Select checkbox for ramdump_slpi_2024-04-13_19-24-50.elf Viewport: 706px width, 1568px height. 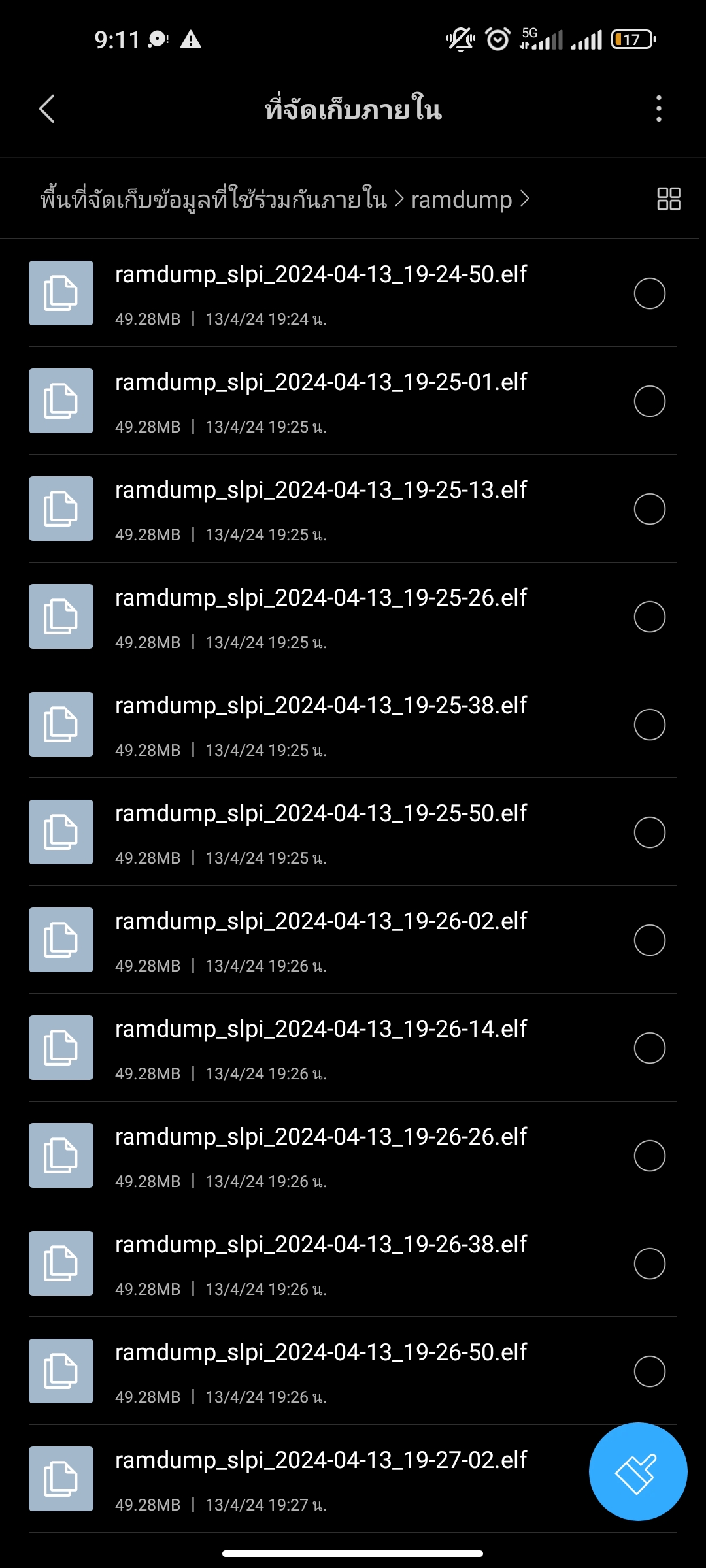(649, 293)
